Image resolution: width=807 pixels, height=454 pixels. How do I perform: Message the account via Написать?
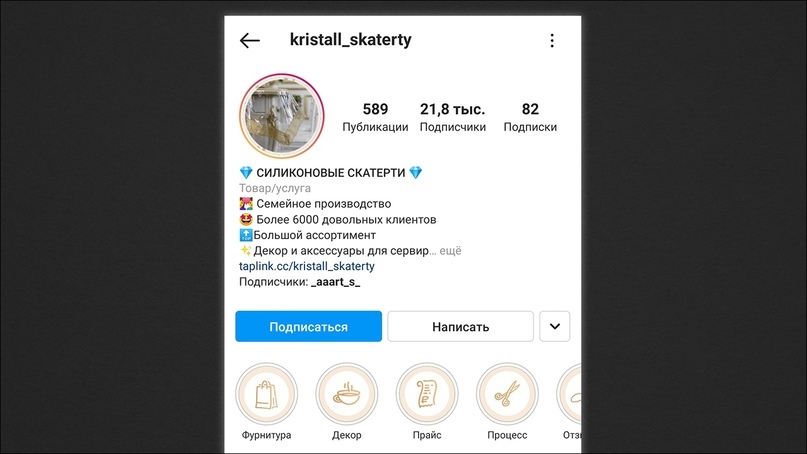(460, 327)
